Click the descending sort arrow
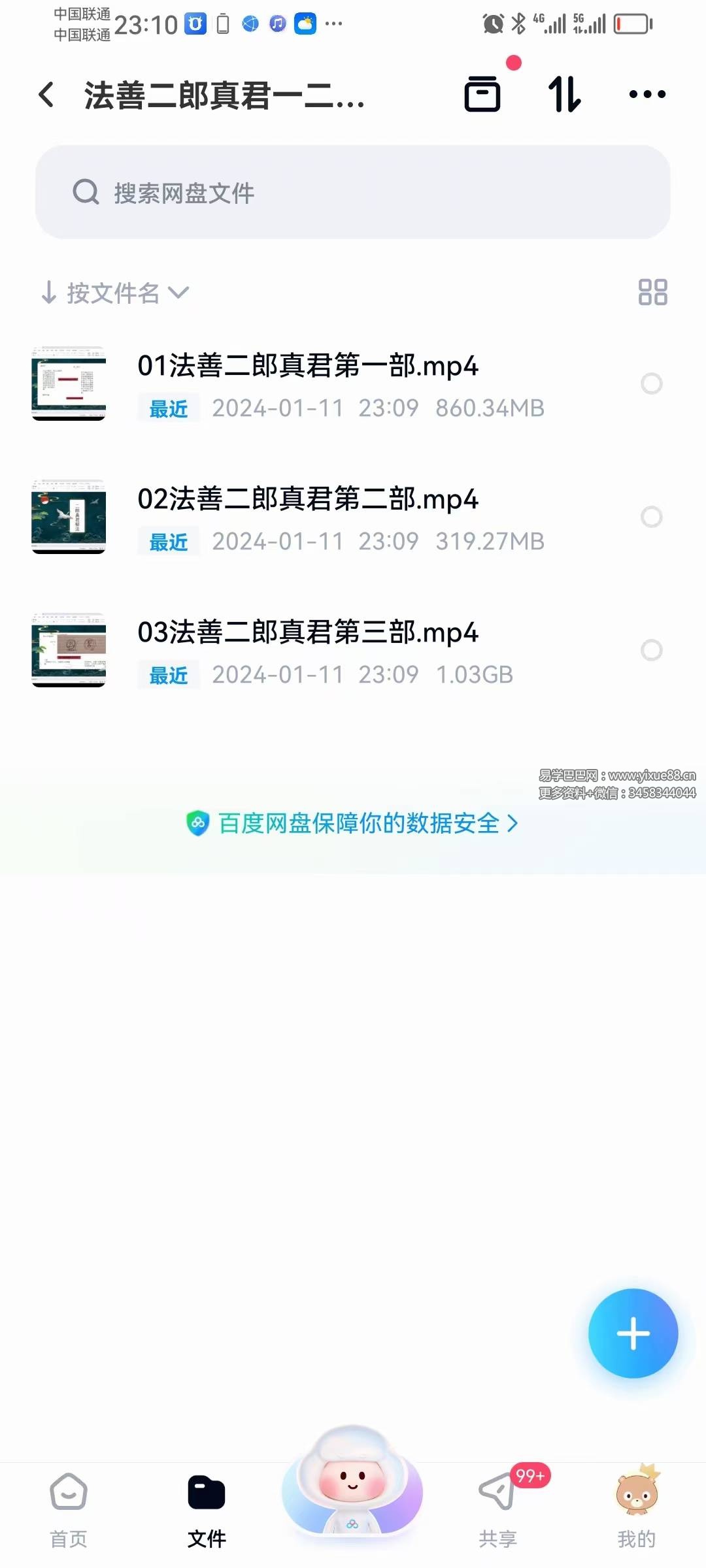This screenshot has width=706, height=1568. 50,293
